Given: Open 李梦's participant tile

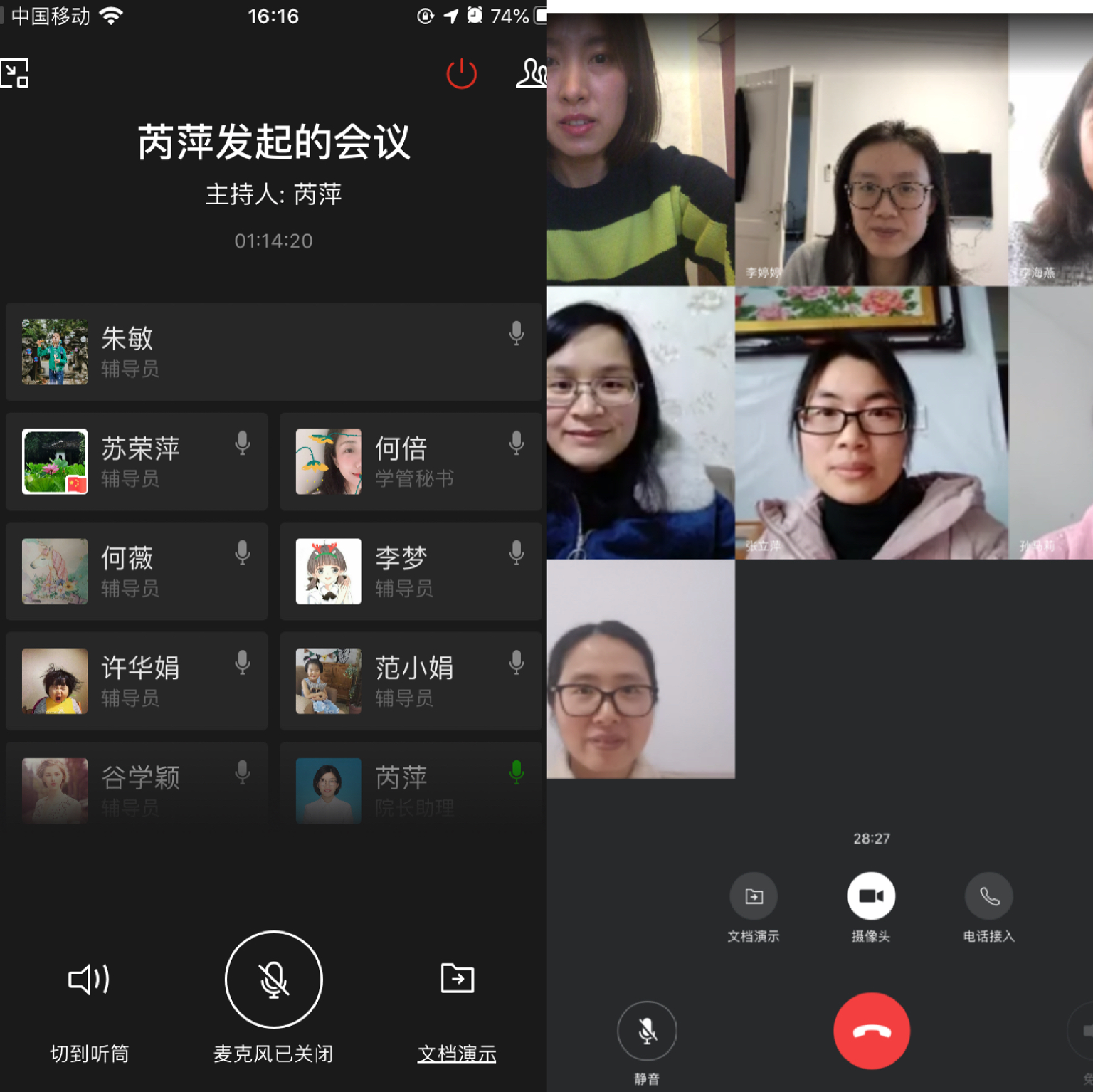Looking at the screenshot, I should point(411,571).
